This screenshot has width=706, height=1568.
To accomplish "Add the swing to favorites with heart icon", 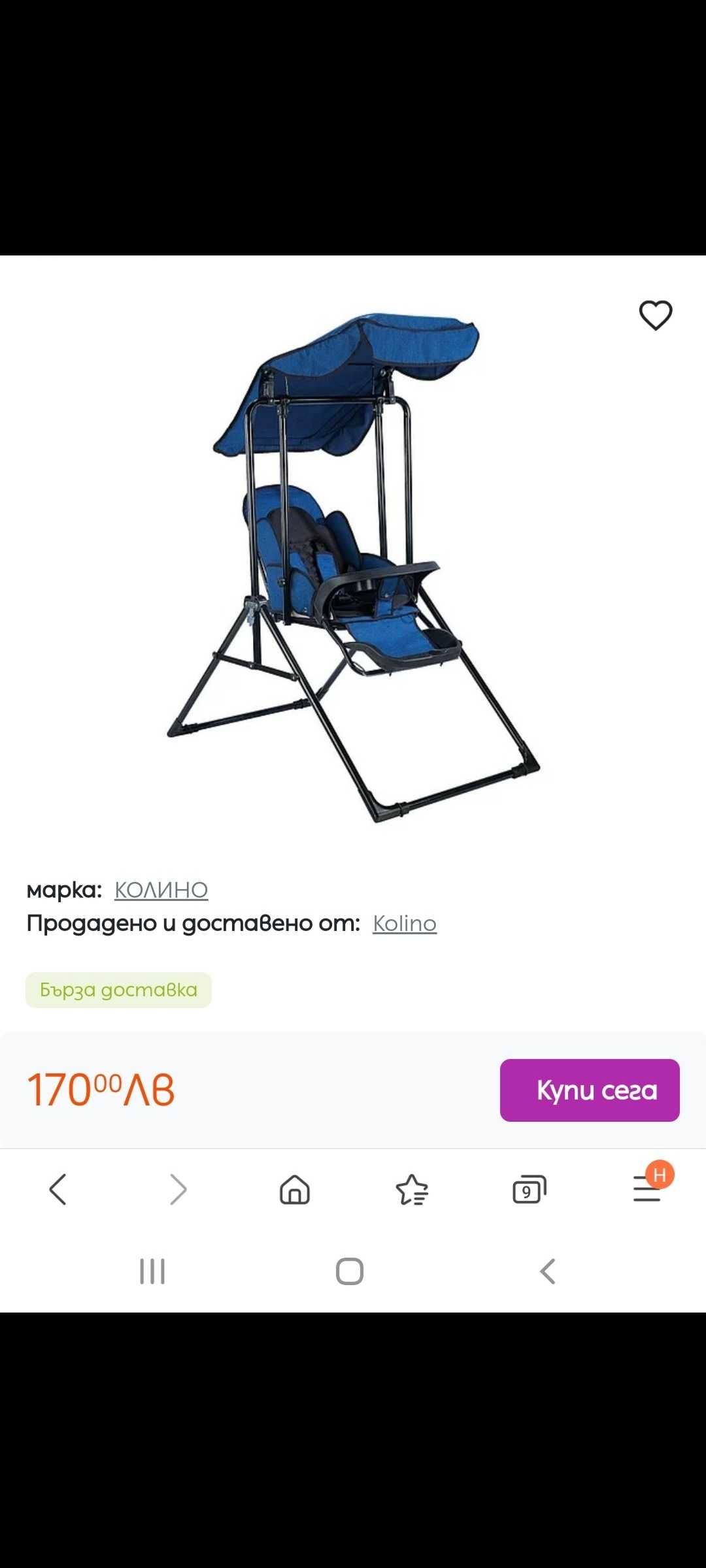I will (x=655, y=315).
